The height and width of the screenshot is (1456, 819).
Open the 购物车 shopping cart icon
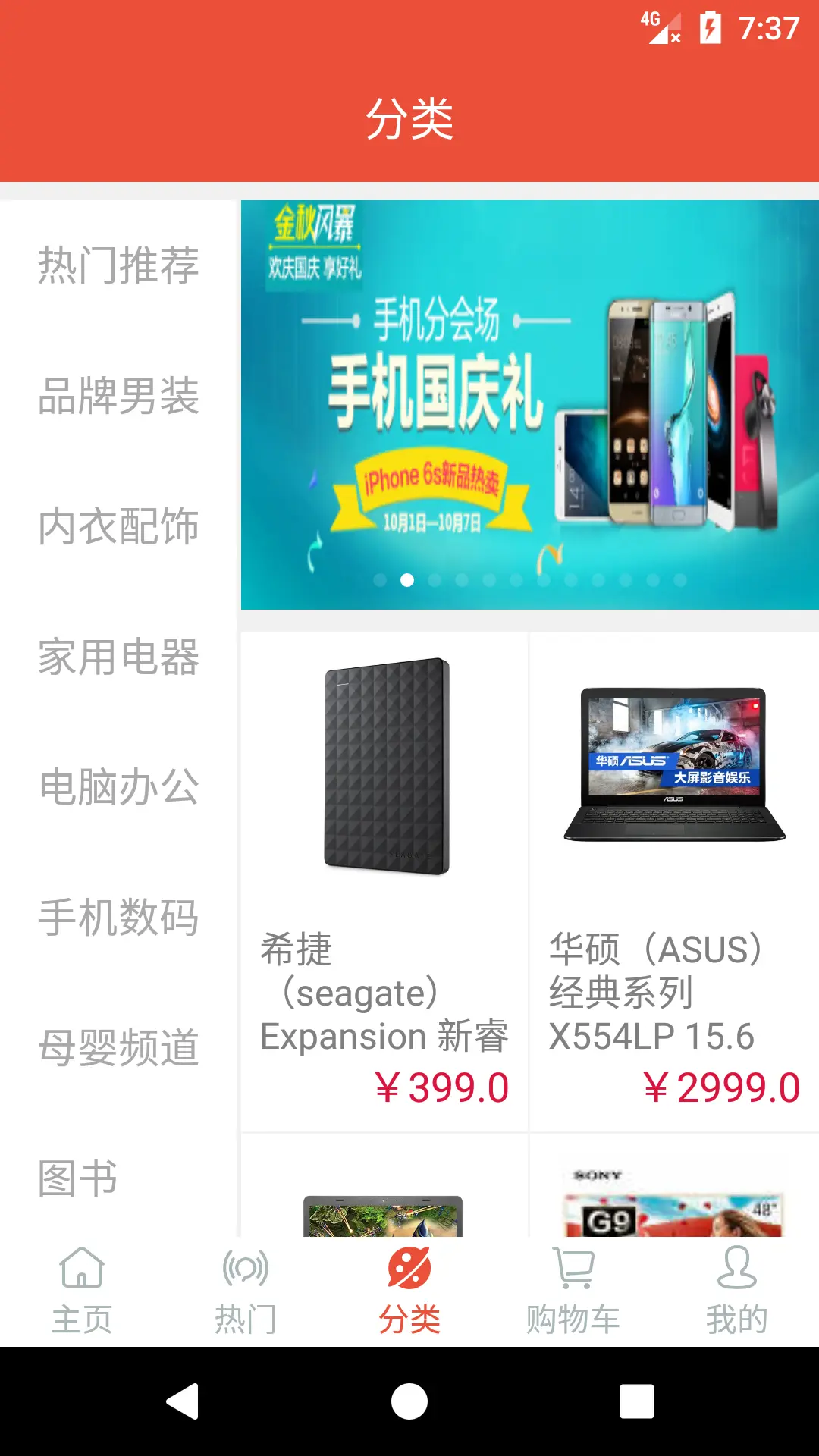pyautogui.click(x=573, y=1282)
